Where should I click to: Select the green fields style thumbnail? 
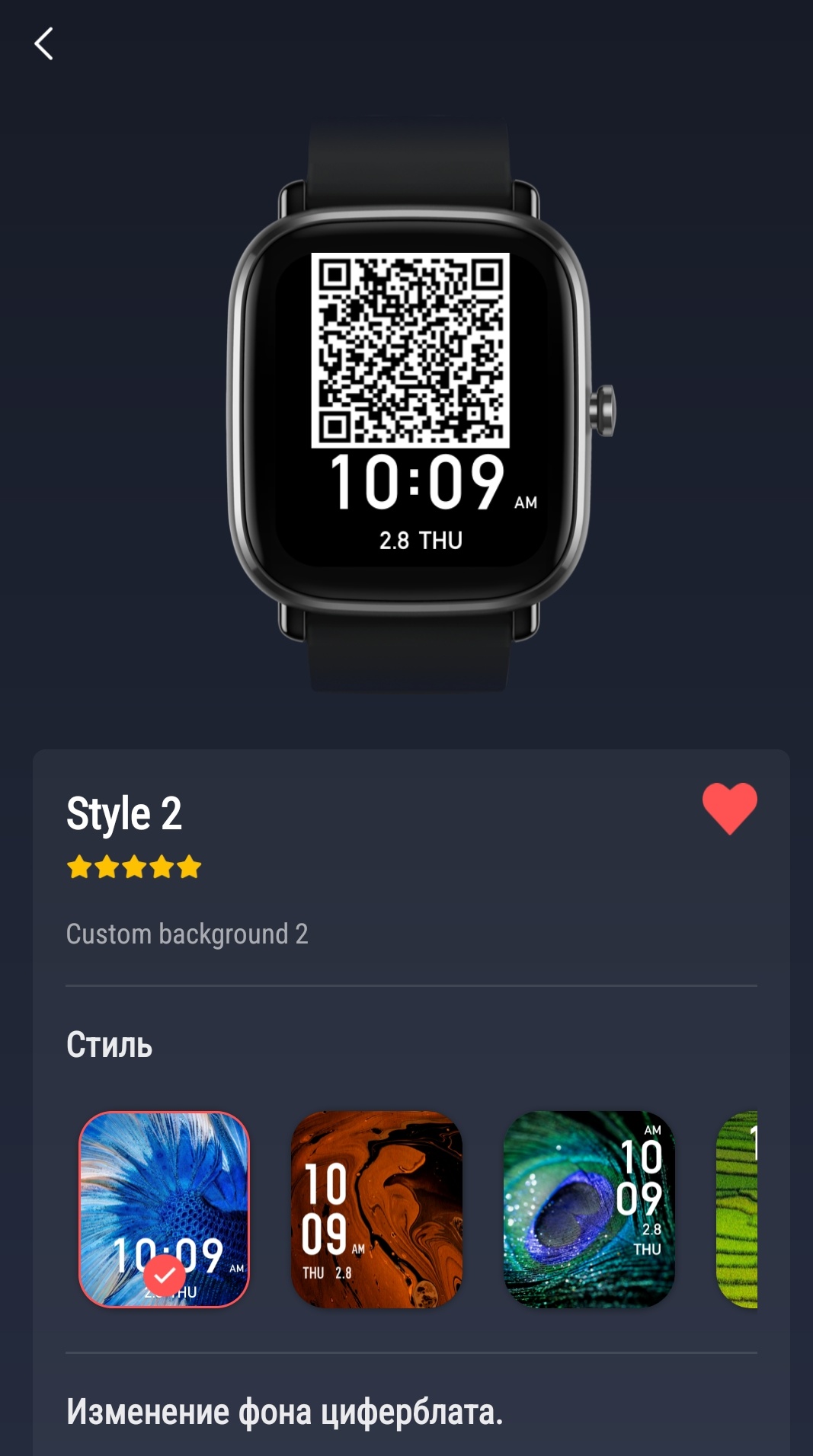click(x=738, y=1209)
